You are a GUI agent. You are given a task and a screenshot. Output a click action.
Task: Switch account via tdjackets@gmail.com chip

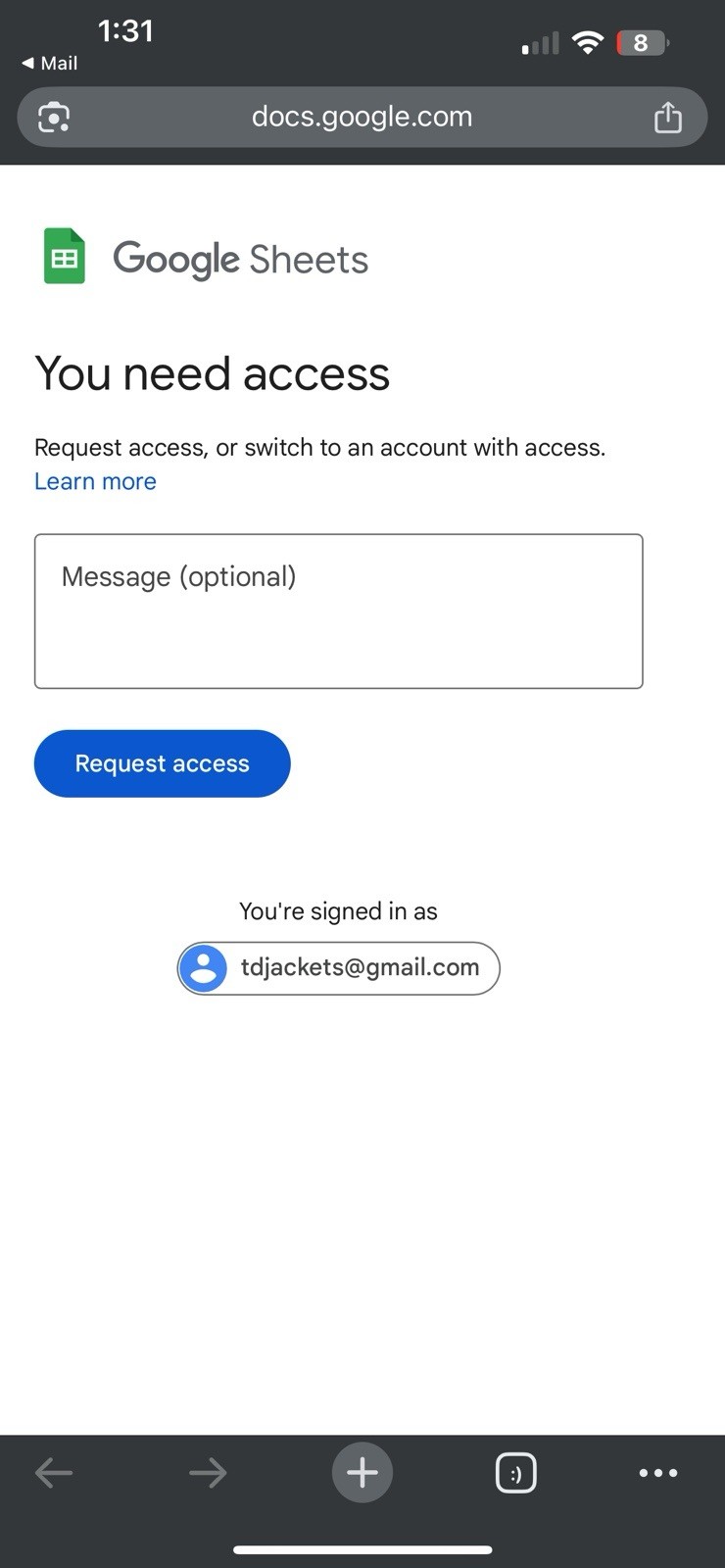338,968
